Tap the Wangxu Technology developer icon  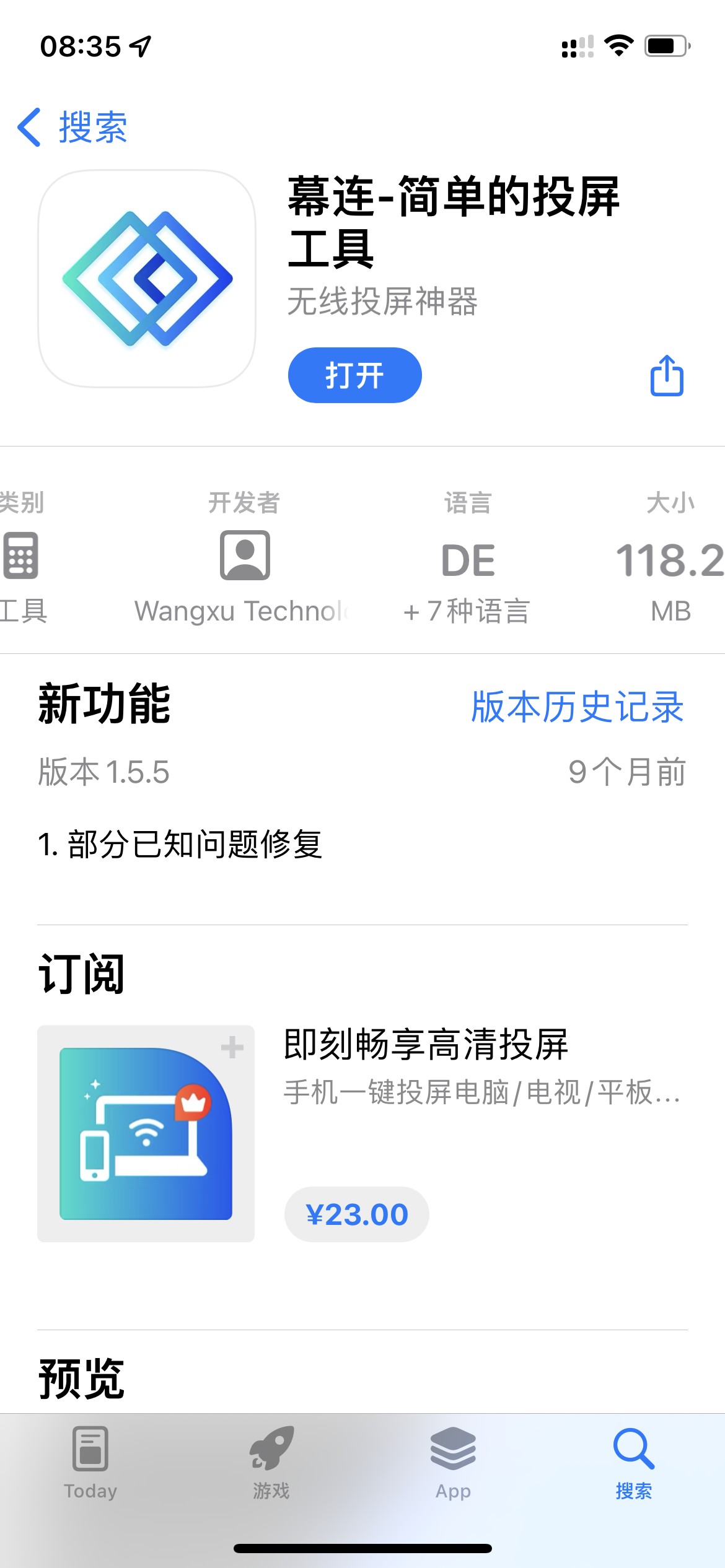(x=245, y=554)
